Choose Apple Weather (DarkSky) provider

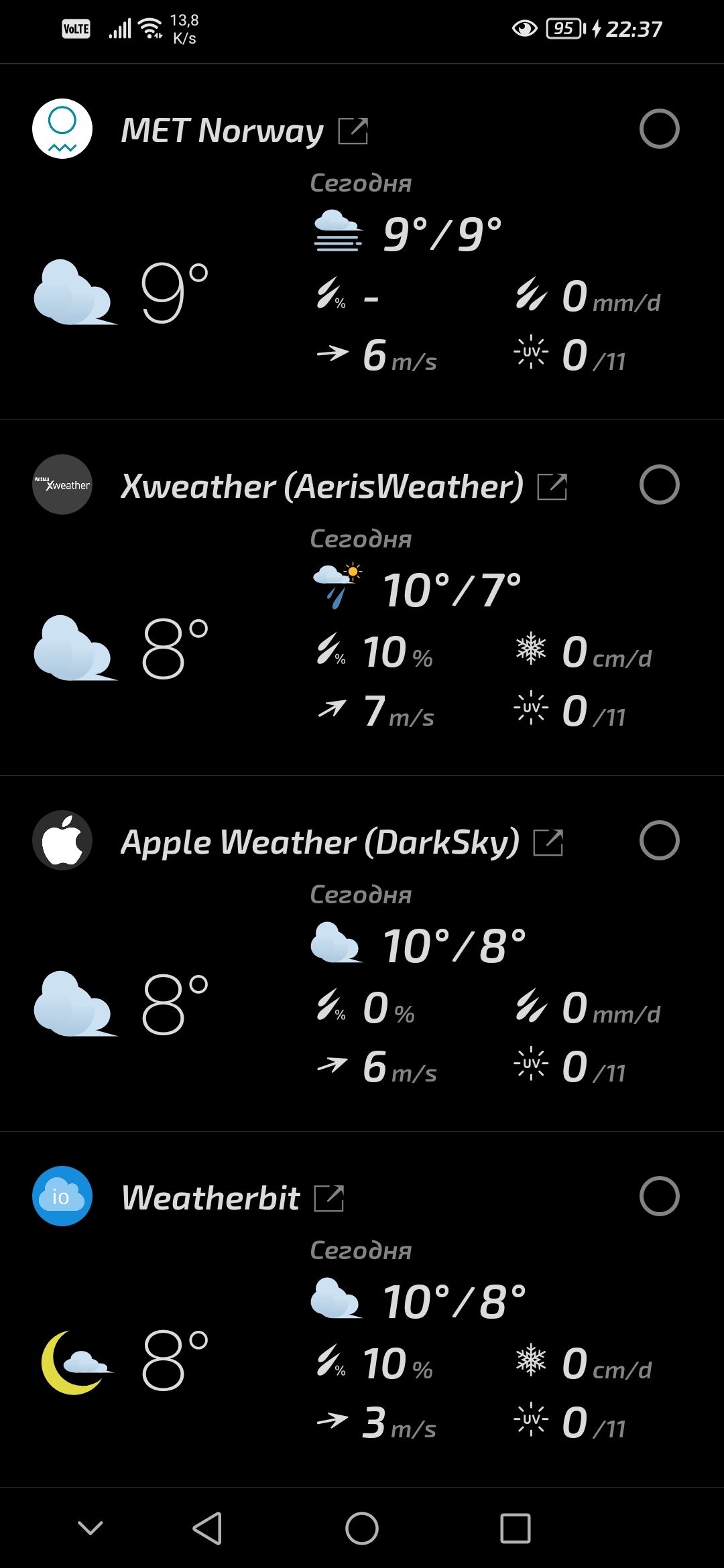pos(659,840)
